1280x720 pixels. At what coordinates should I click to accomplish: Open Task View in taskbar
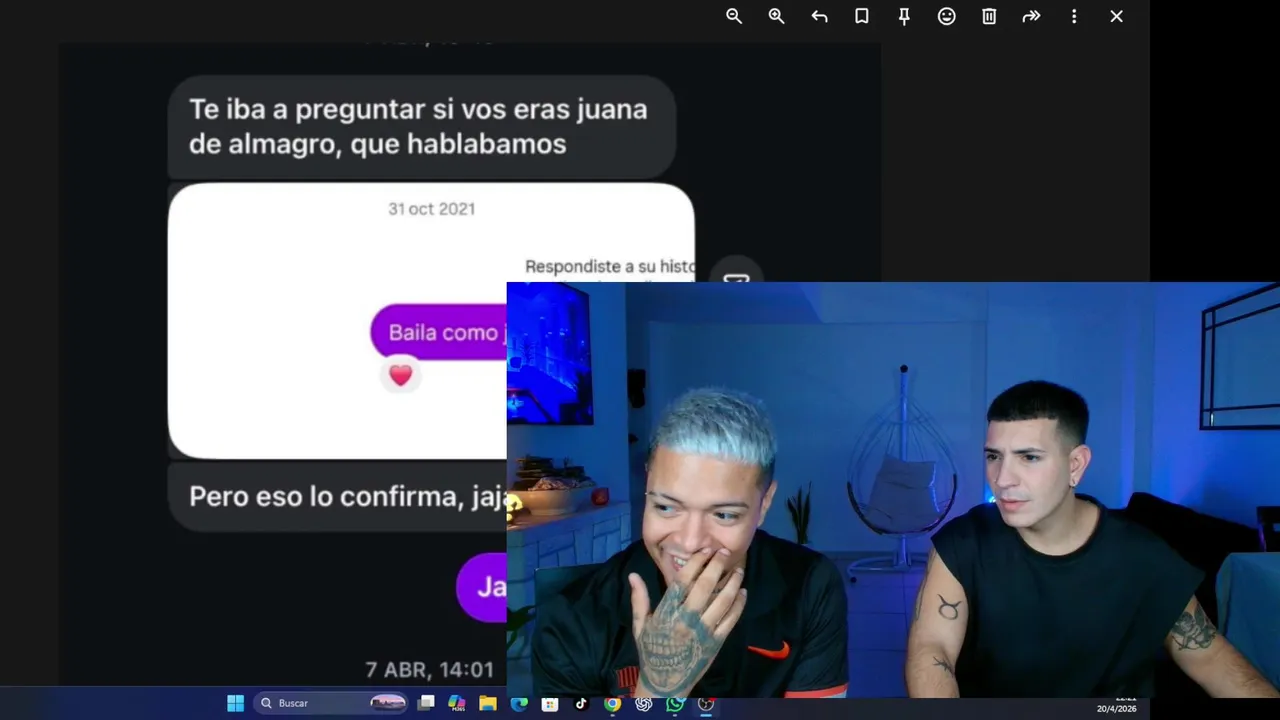[x=426, y=703]
